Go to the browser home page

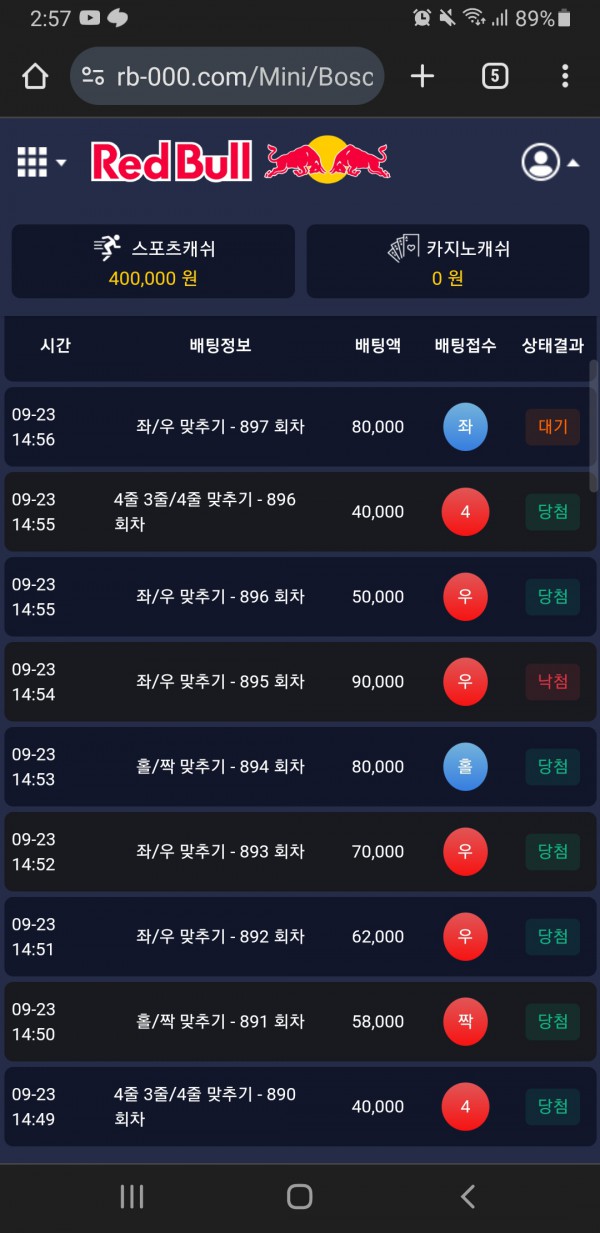click(x=35, y=76)
